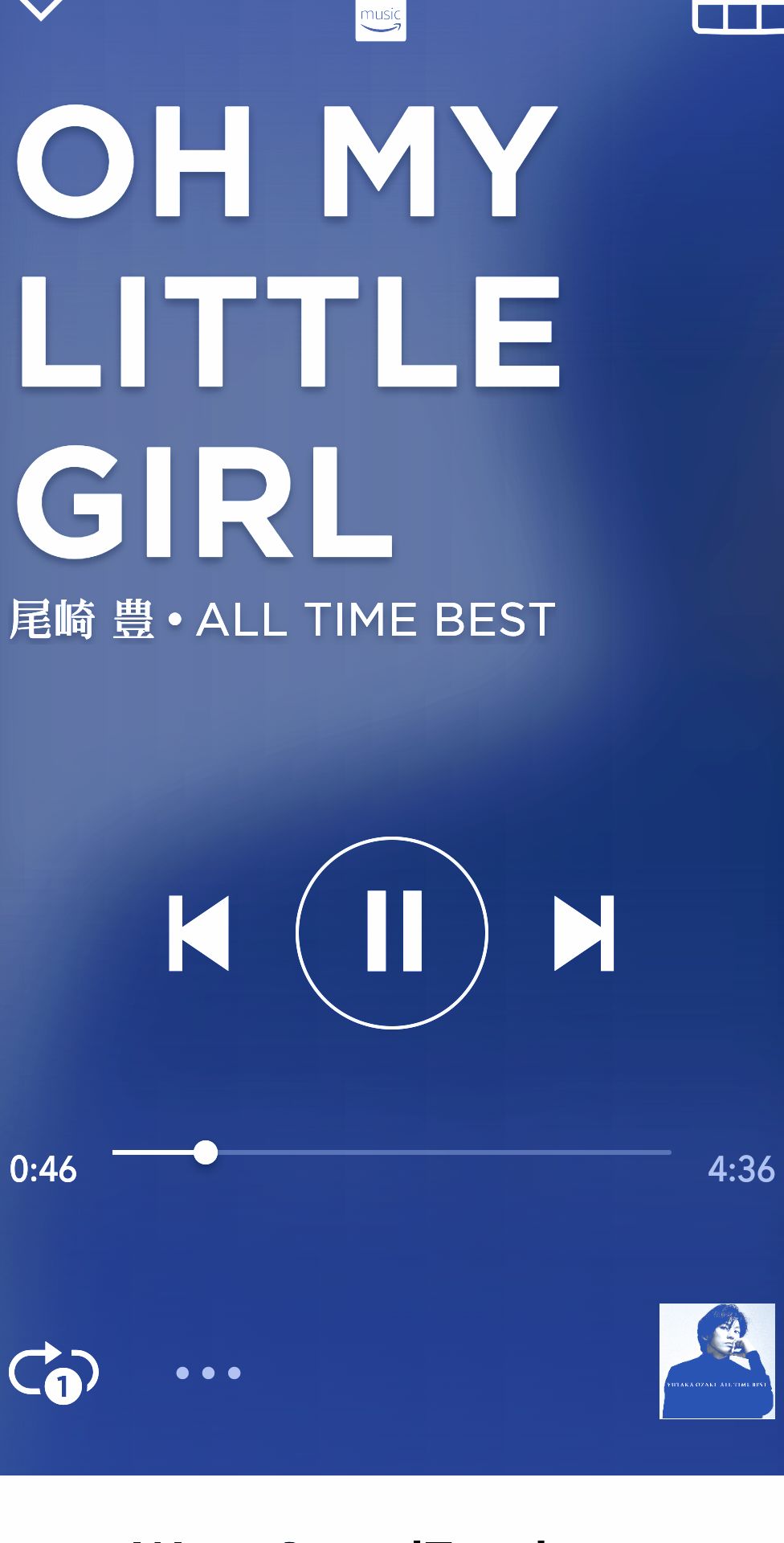Collapse the player with the down chevron
The image size is (784, 1543).
click(40, 10)
